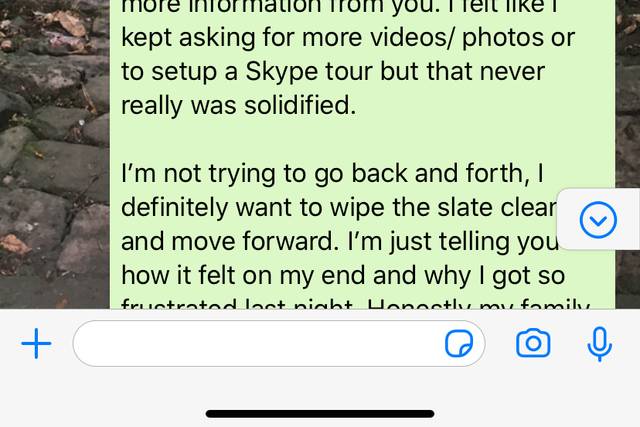Tap the plus attachment icon
The width and height of the screenshot is (640, 427).
(x=36, y=345)
